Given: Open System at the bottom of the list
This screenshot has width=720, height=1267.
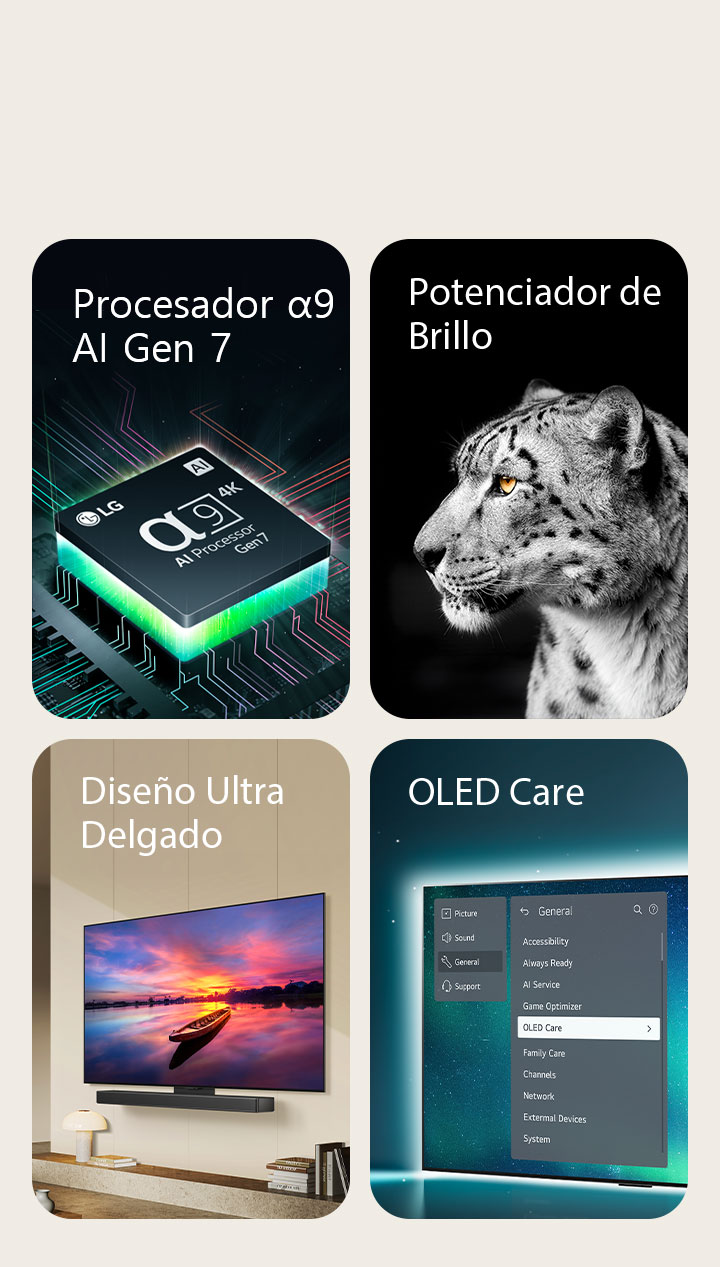Looking at the screenshot, I should pos(537,1139).
